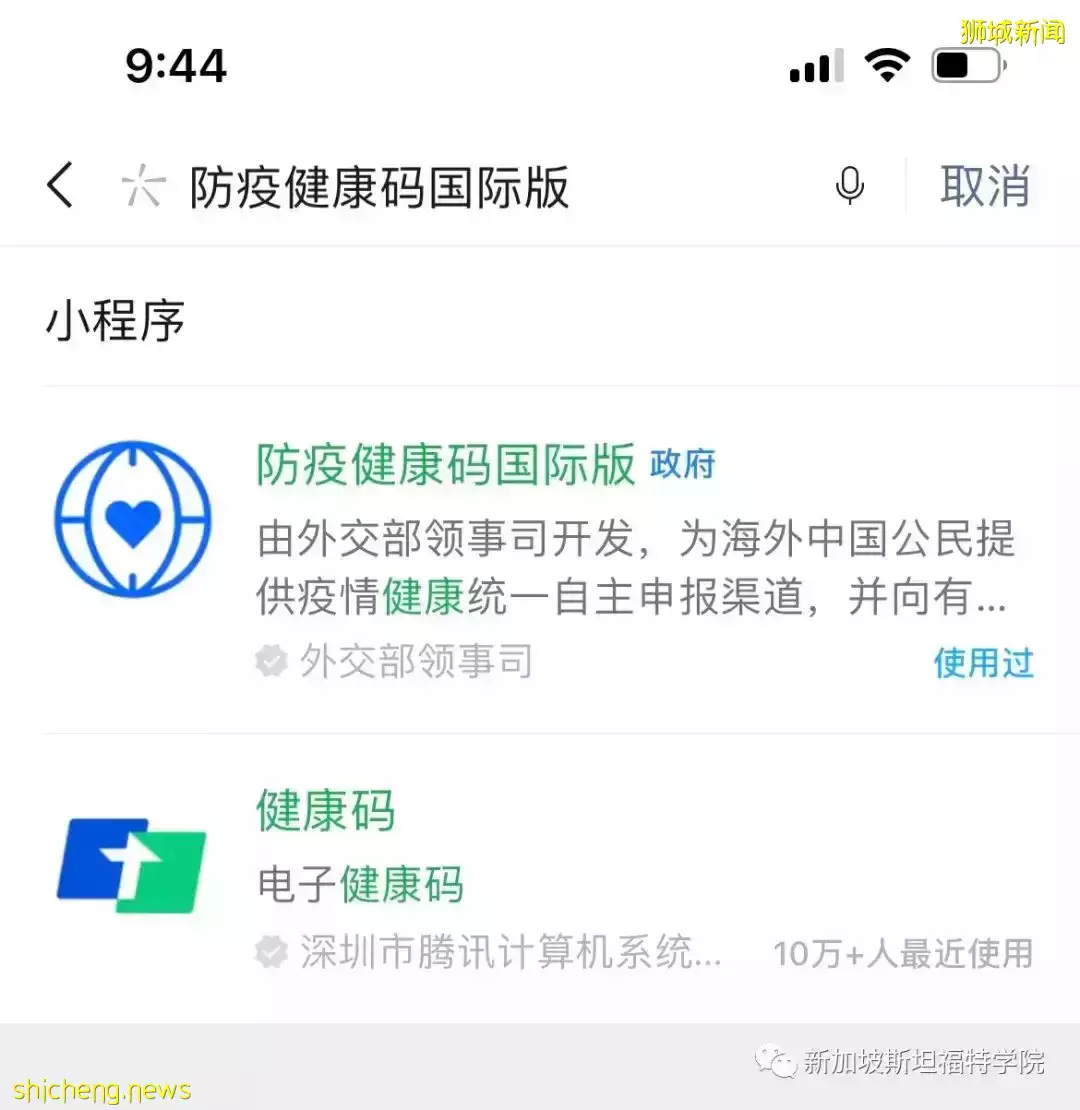Image resolution: width=1080 pixels, height=1110 pixels.
Task: Tap the 取消 cancel button
Action: point(985,186)
